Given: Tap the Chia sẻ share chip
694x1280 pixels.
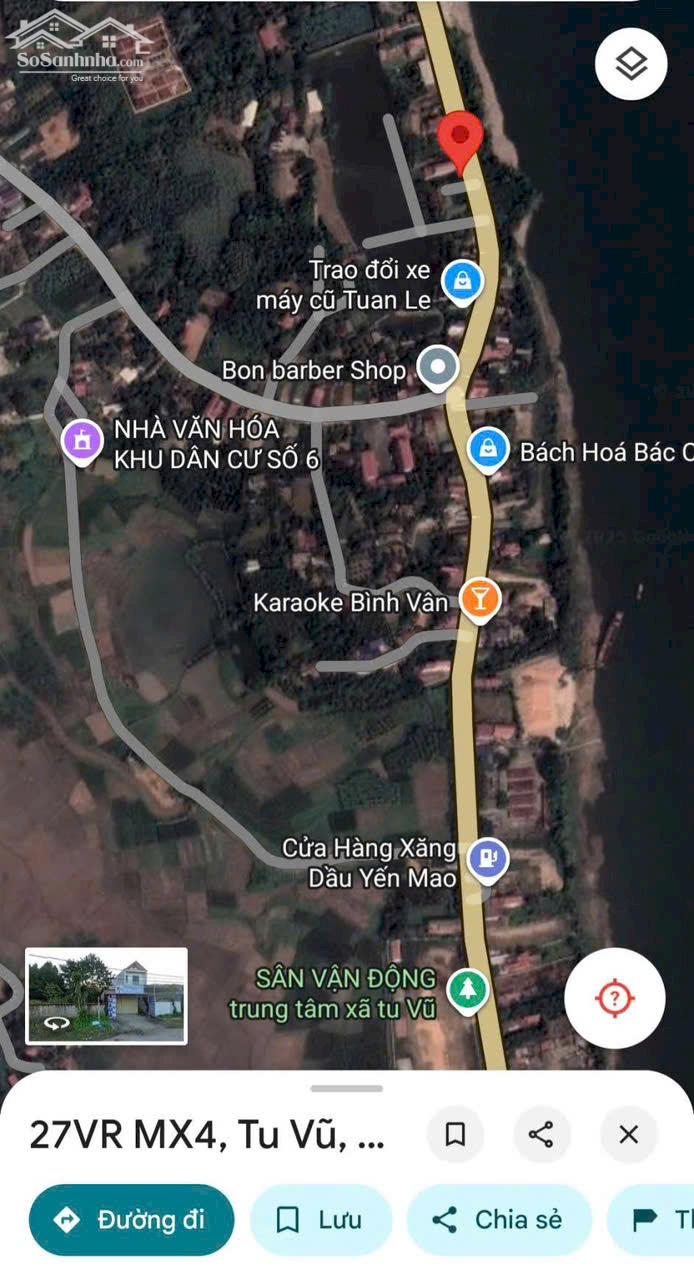Looking at the screenshot, I should coord(498,1220).
